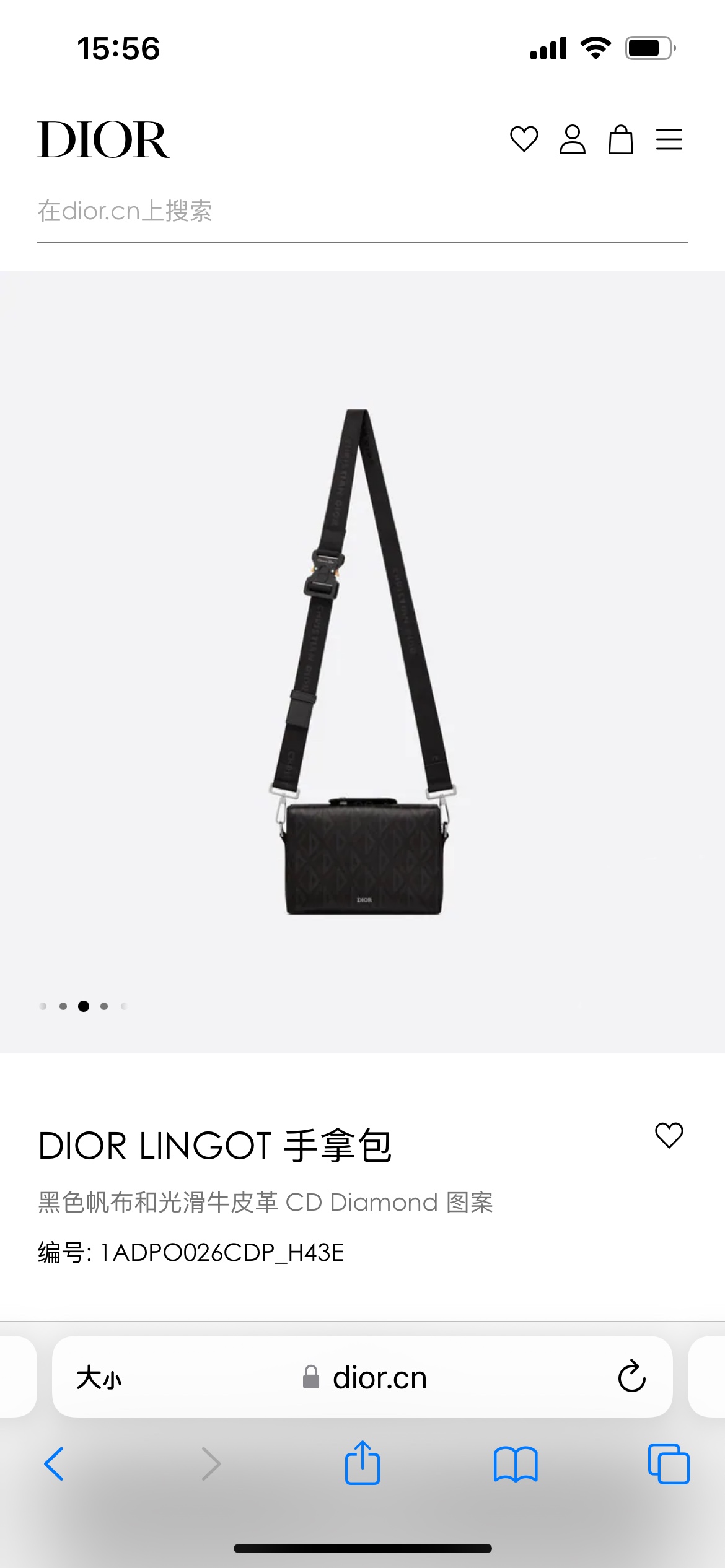Open the shopping bag
The image size is (725, 1568).
pyautogui.click(x=620, y=139)
